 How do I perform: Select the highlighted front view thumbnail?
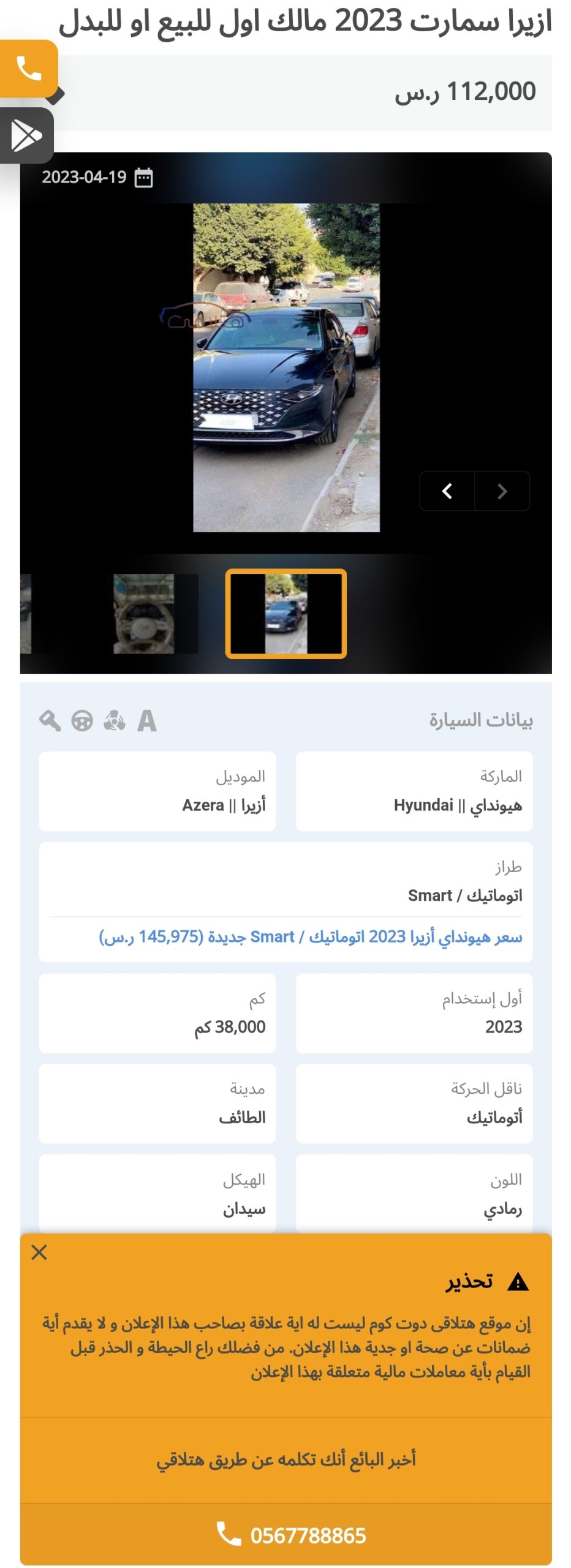click(x=285, y=614)
